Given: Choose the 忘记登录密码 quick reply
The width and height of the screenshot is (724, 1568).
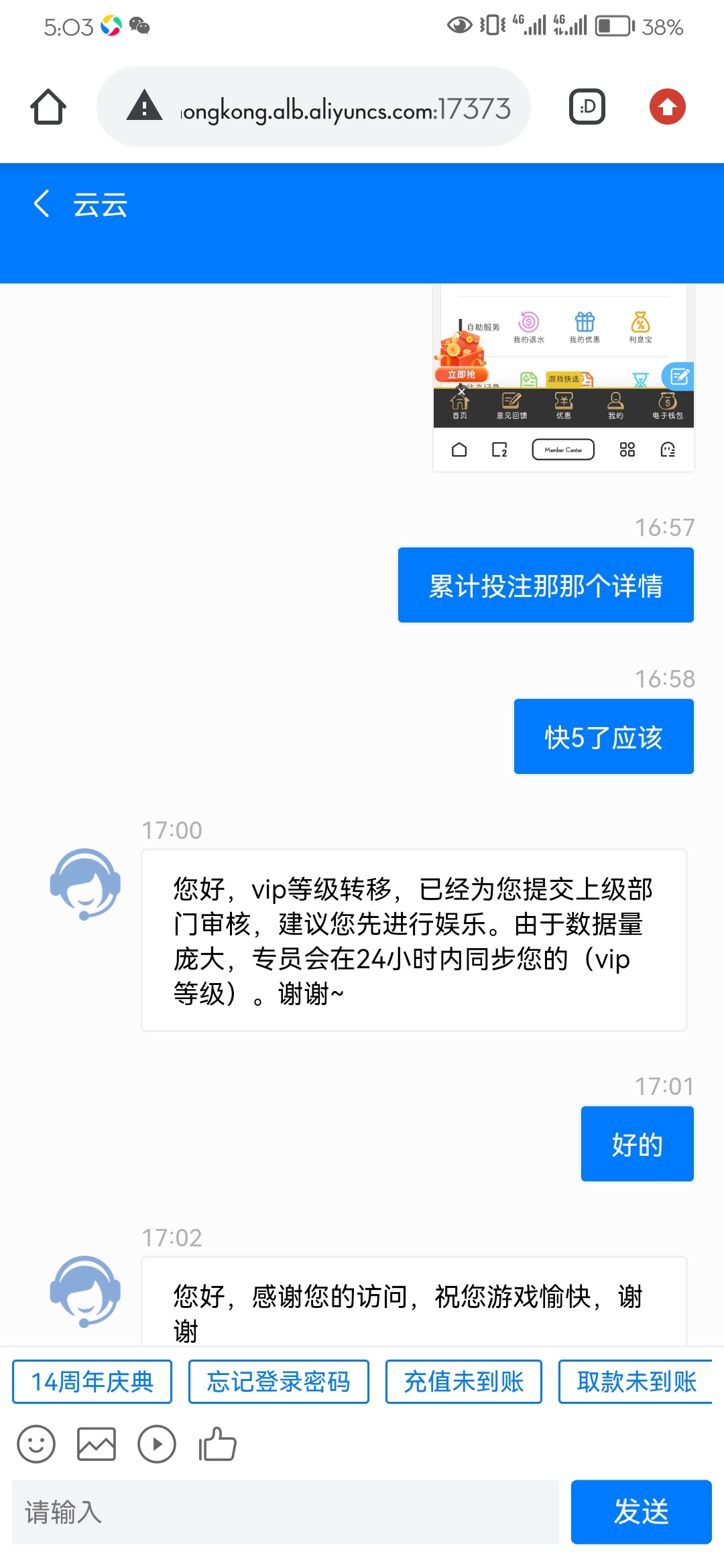Looking at the screenshot, I should (279, 1382).
